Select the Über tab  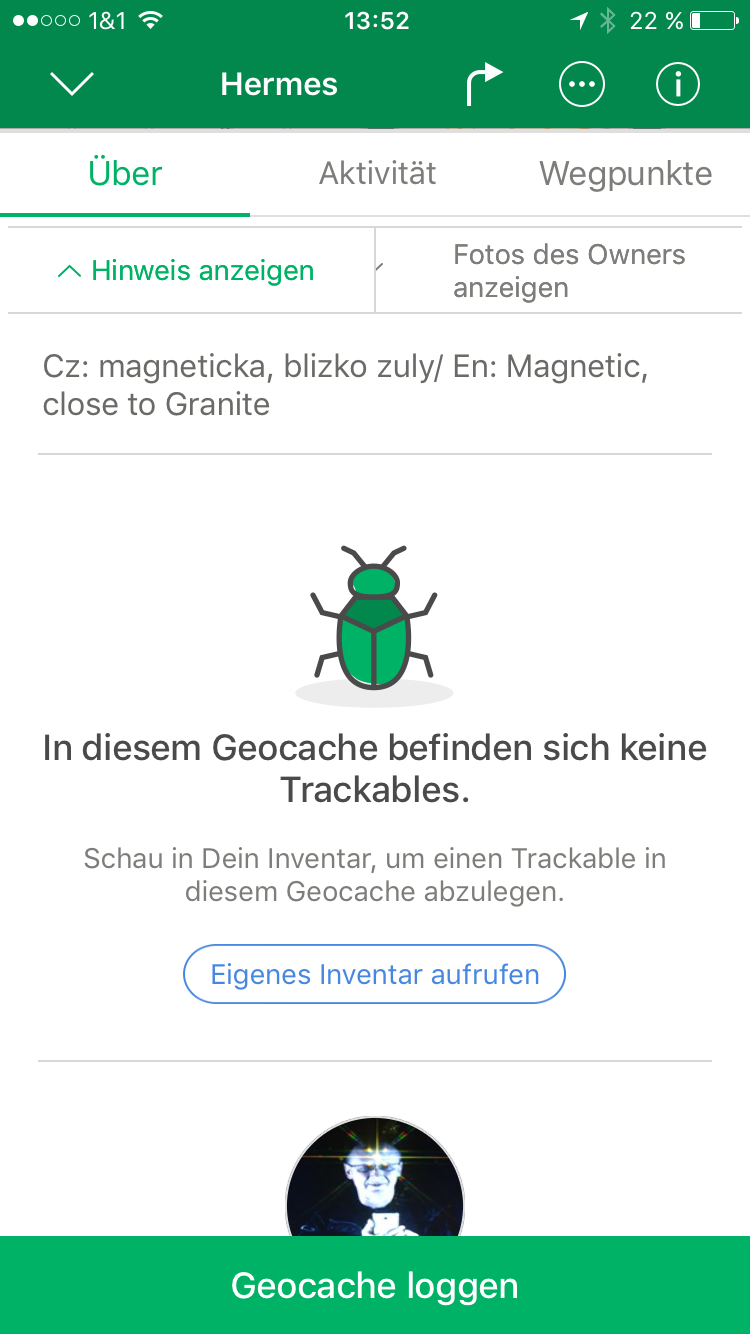[x=125, y=174]
